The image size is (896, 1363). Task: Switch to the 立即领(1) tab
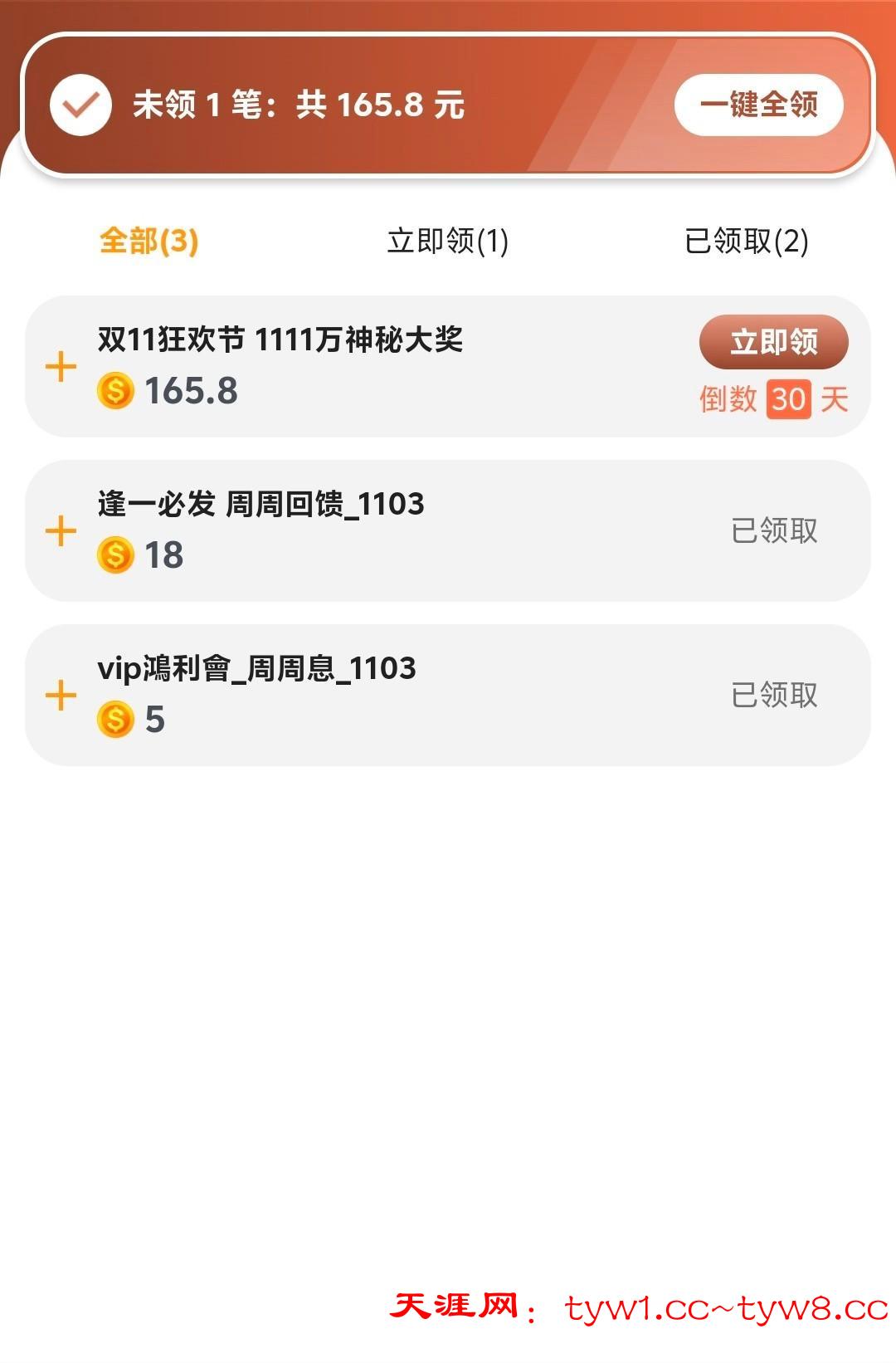pyautogui.click(x=447, y=241)
